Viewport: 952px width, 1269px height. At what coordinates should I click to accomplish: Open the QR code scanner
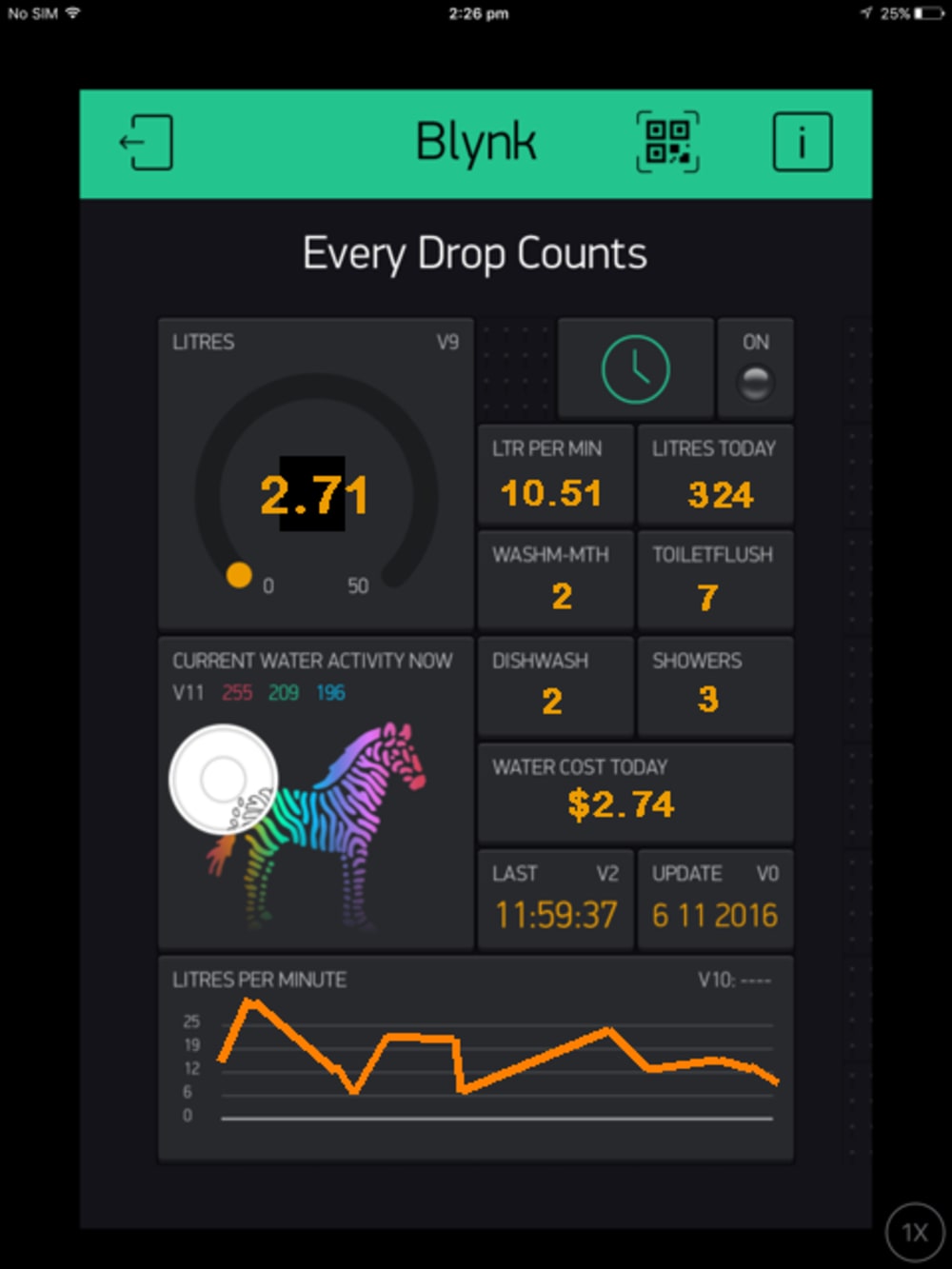(x=667, y=143)
